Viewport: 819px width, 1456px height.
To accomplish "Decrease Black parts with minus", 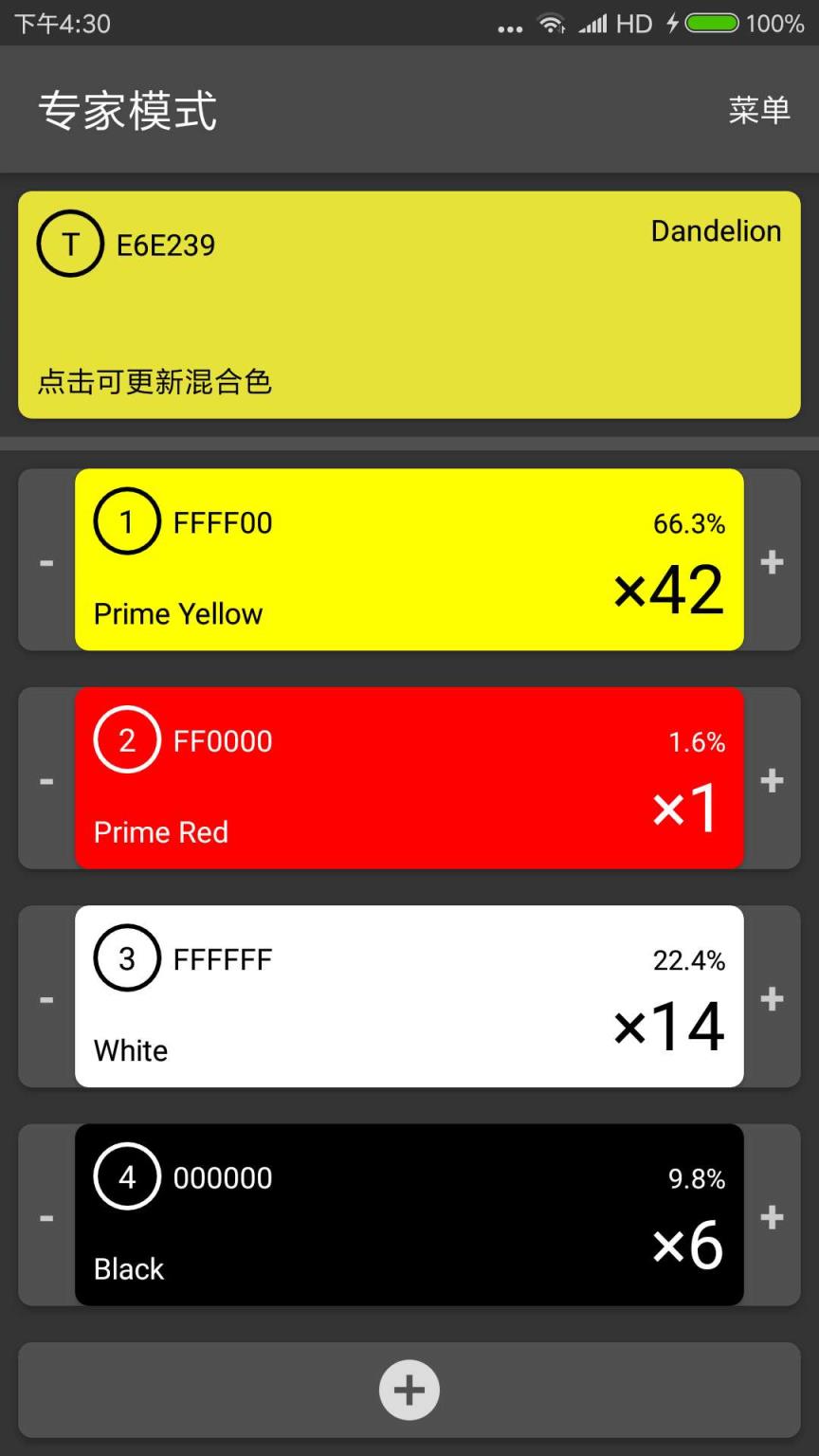I will tap(46, 1217).
